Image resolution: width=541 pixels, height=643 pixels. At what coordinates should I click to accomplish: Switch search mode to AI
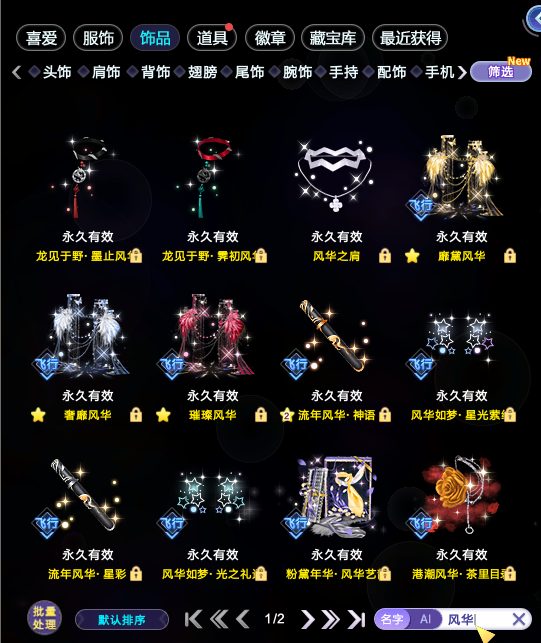pyautogui.click(x=425, y=619)
